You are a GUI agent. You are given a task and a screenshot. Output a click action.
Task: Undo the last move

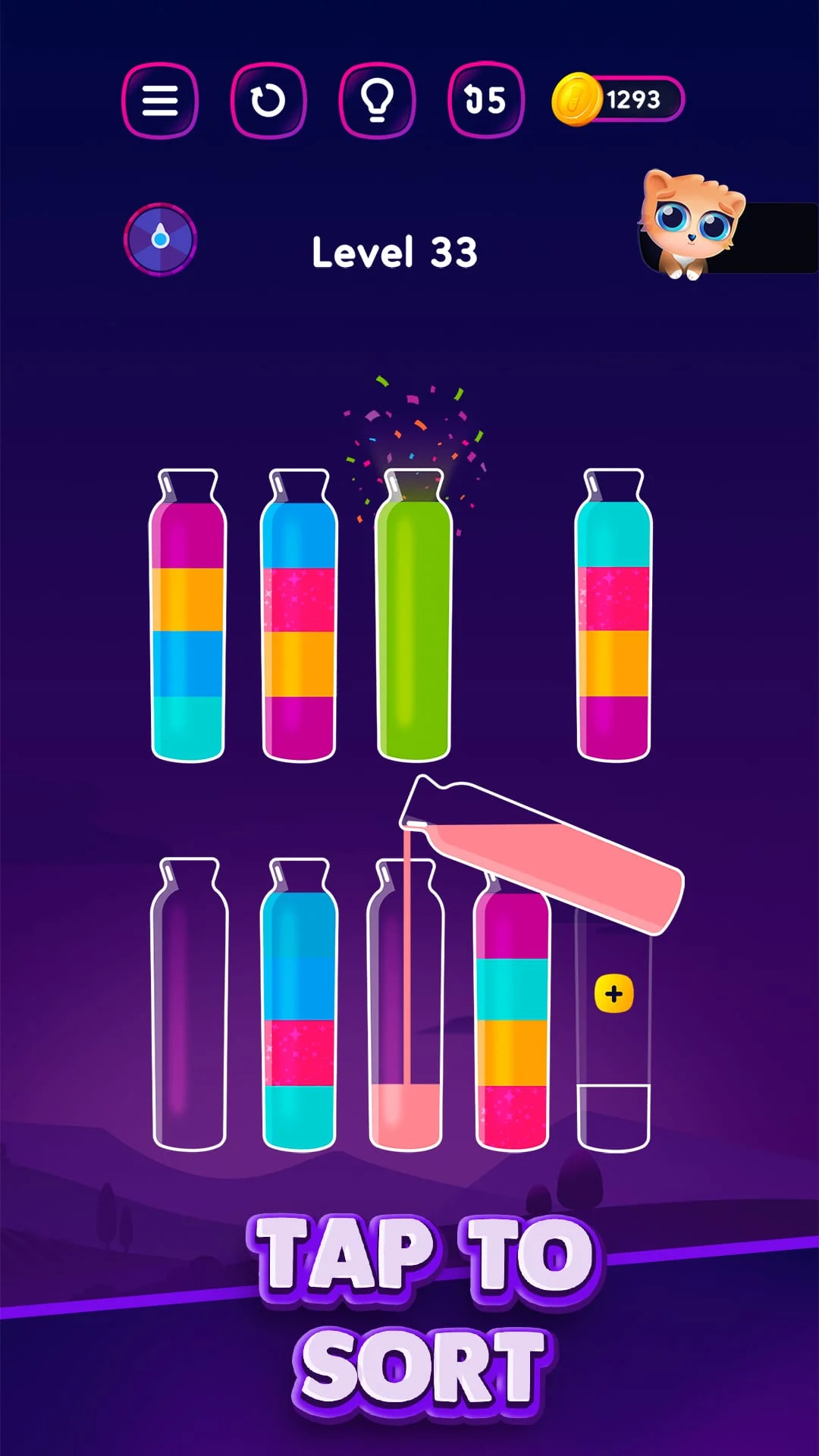pos(486,100)
